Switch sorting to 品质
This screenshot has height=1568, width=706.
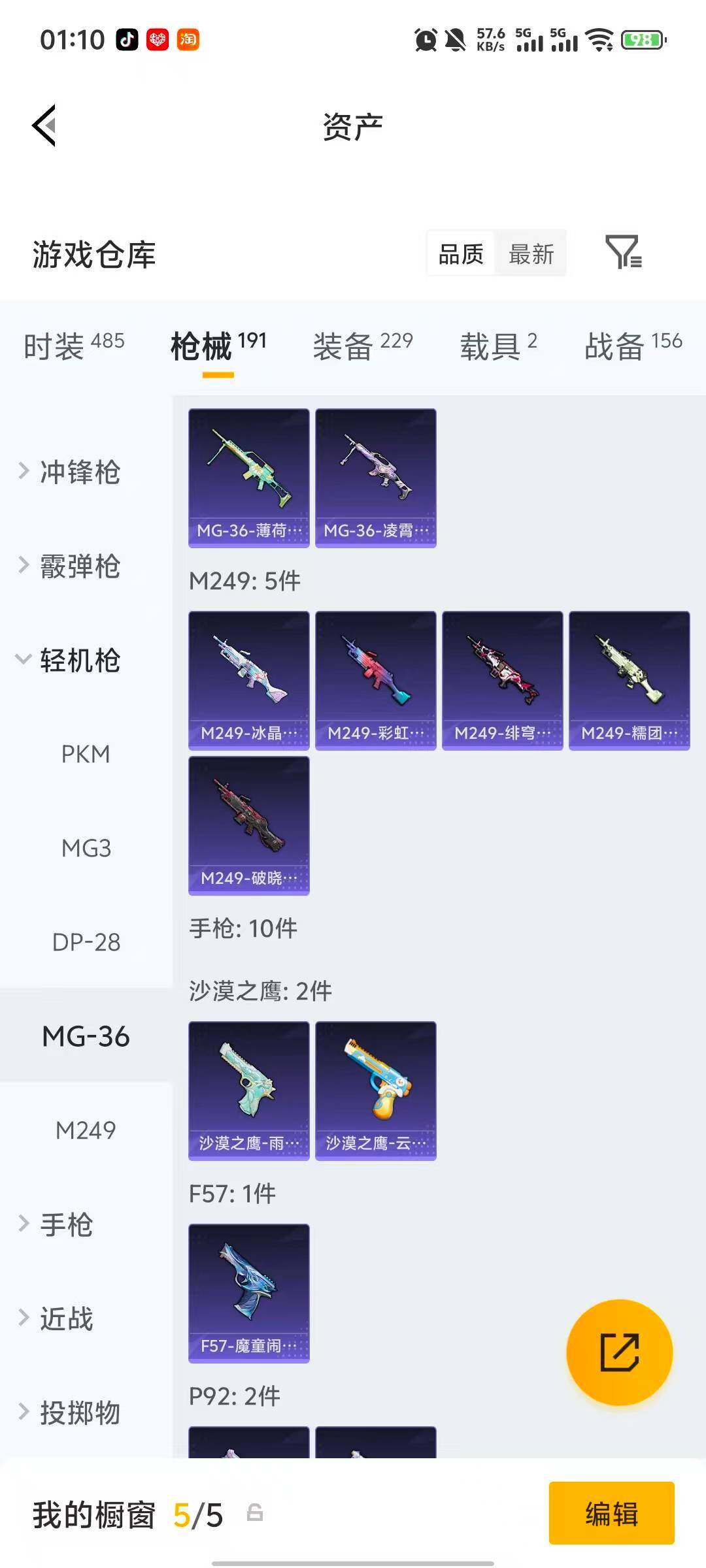(x=460, y=254)
